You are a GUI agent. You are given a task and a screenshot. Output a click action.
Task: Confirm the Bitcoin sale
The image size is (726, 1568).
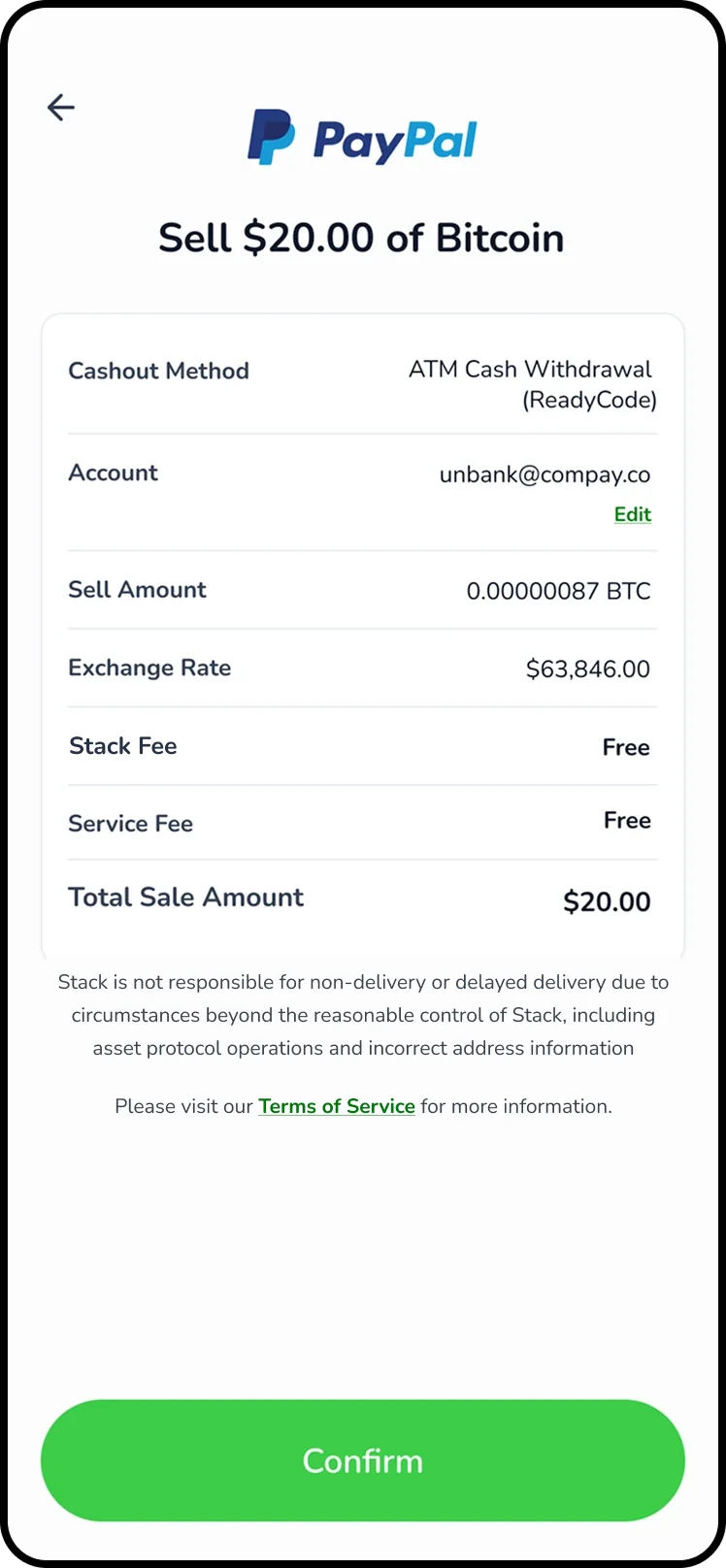point(362,1459)
